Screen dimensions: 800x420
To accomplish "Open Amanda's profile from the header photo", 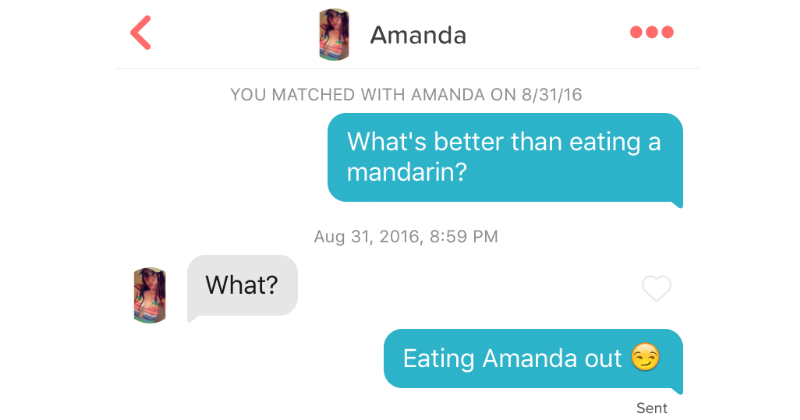I will click(333, 35).
